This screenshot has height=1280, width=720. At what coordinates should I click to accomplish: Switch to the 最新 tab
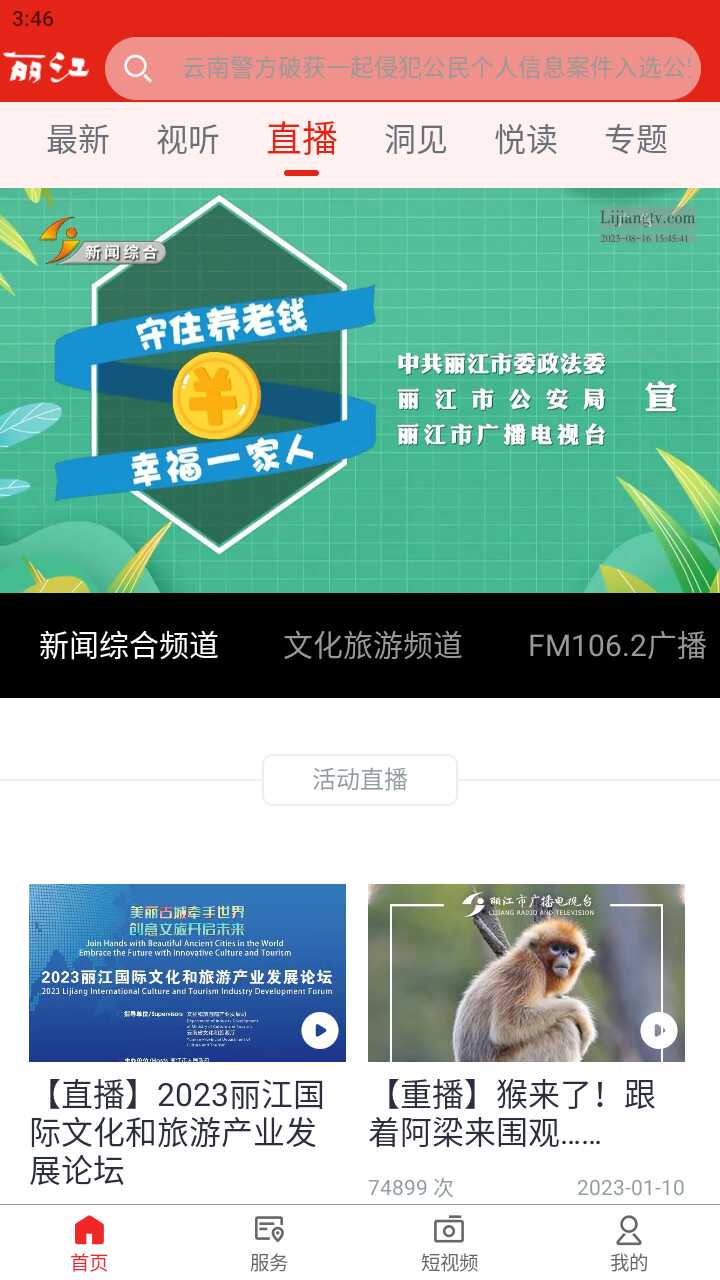pos(78,139)
